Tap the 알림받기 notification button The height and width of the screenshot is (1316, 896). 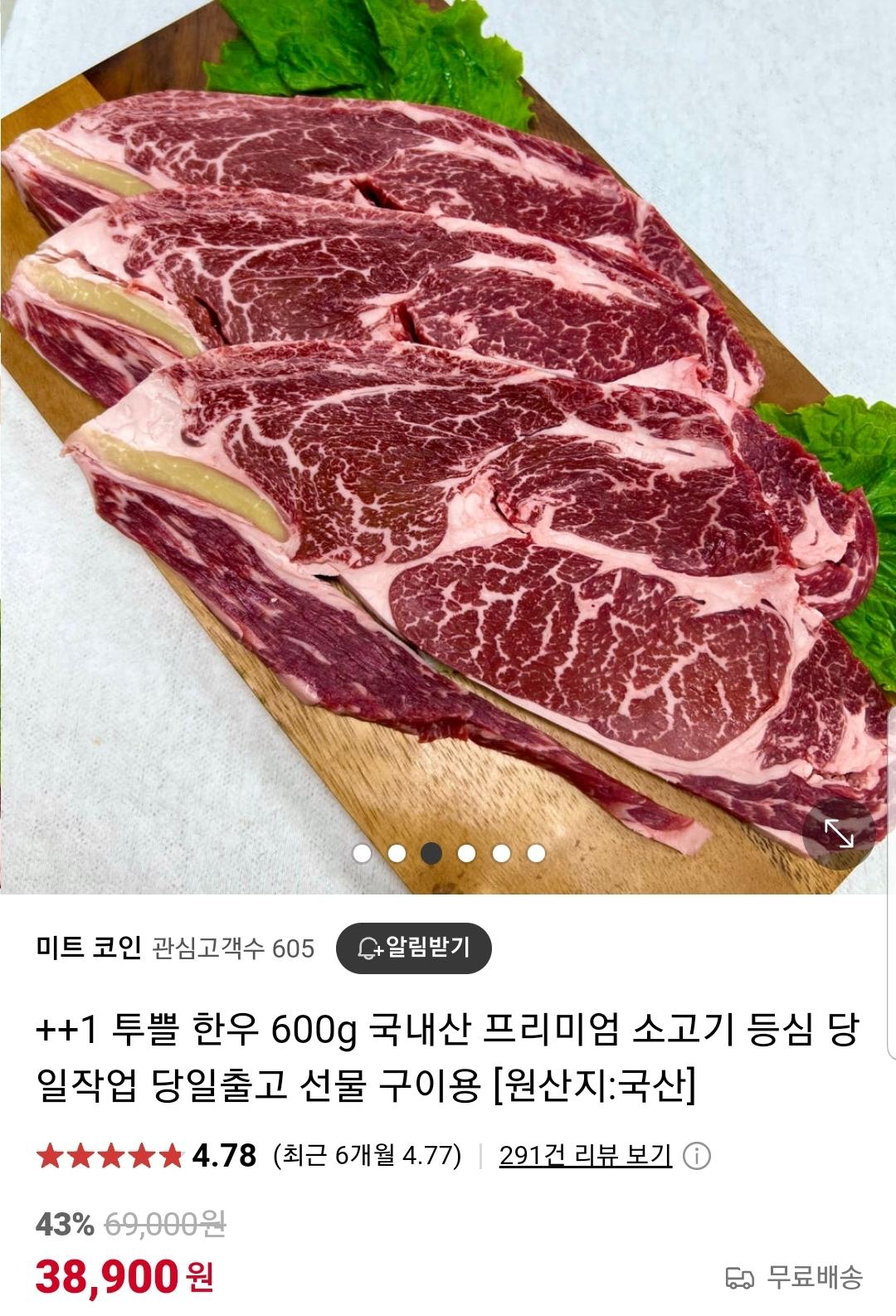point(413,948)
